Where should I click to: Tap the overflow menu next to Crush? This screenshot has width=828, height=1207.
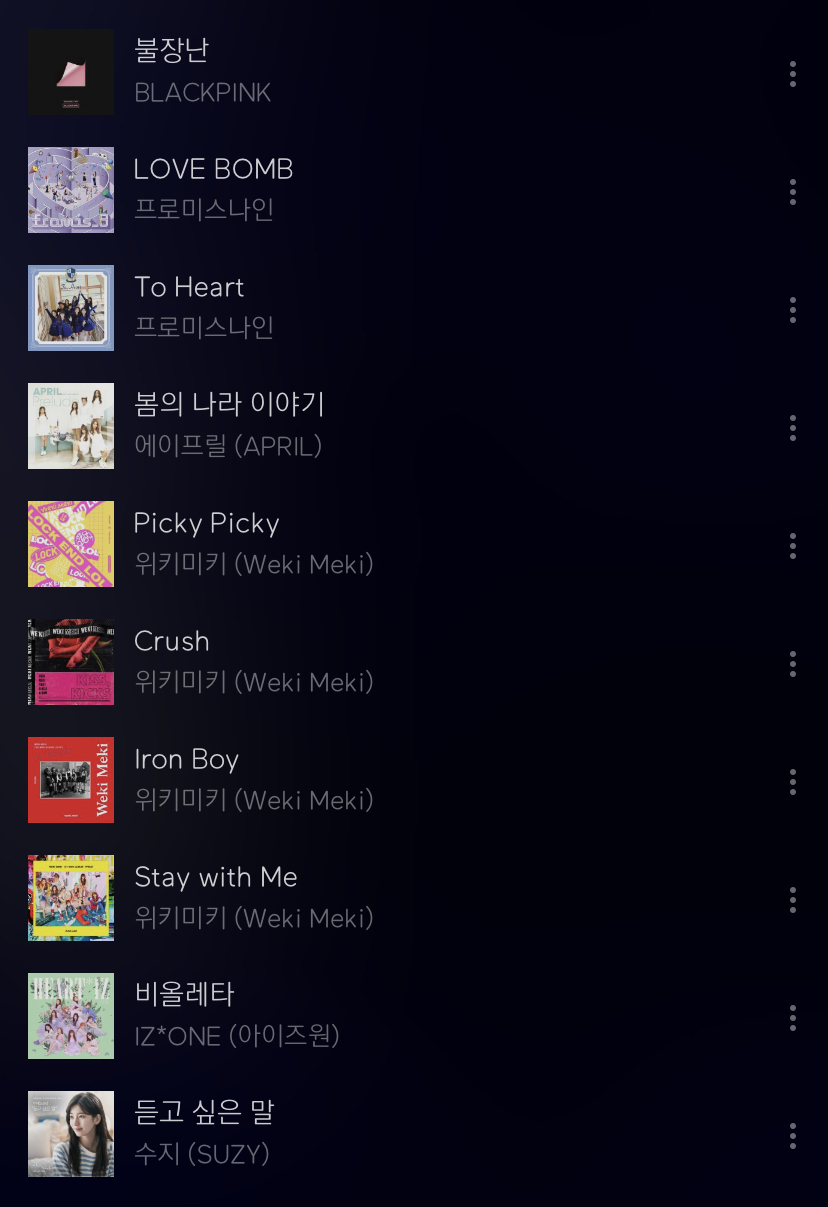792,663
